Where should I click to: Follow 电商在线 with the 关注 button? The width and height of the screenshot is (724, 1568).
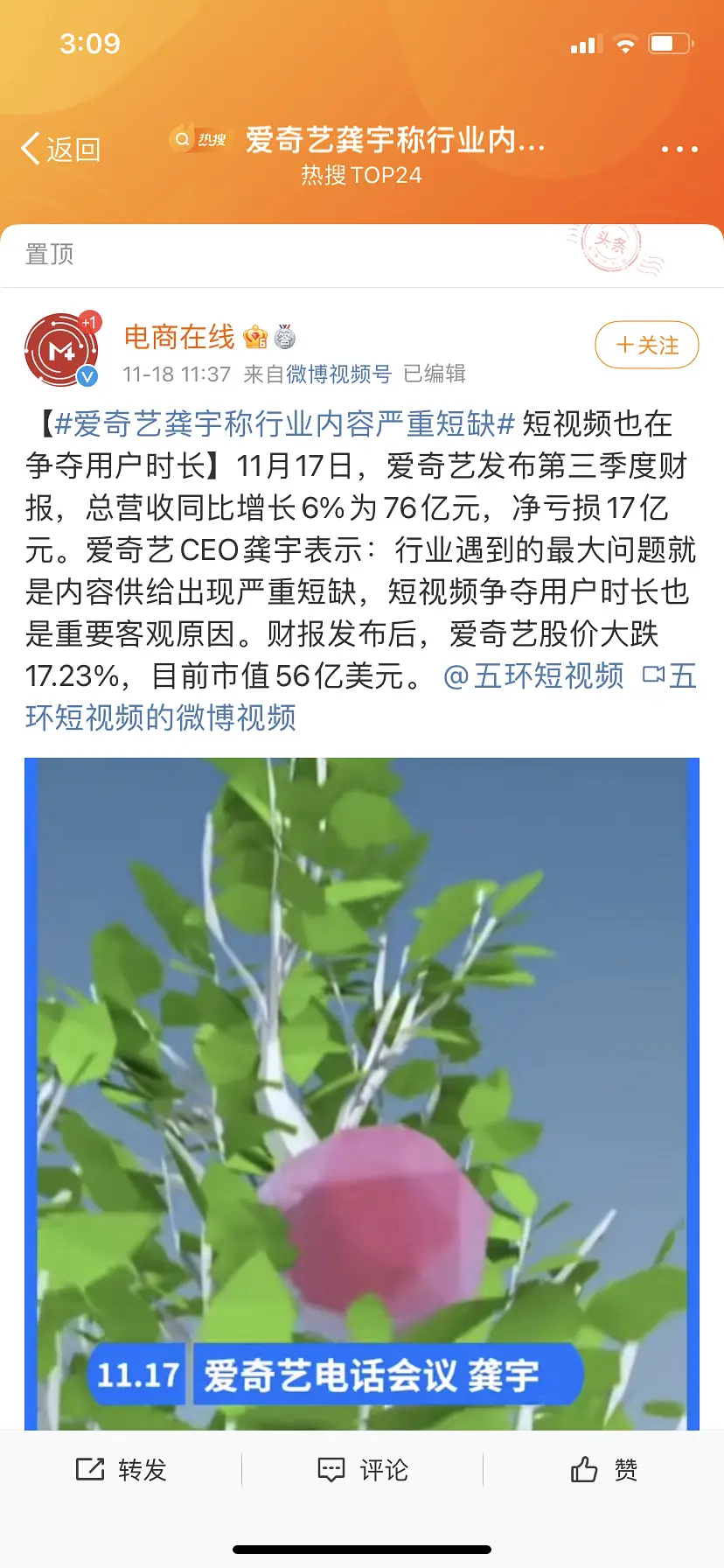(646, 346)
